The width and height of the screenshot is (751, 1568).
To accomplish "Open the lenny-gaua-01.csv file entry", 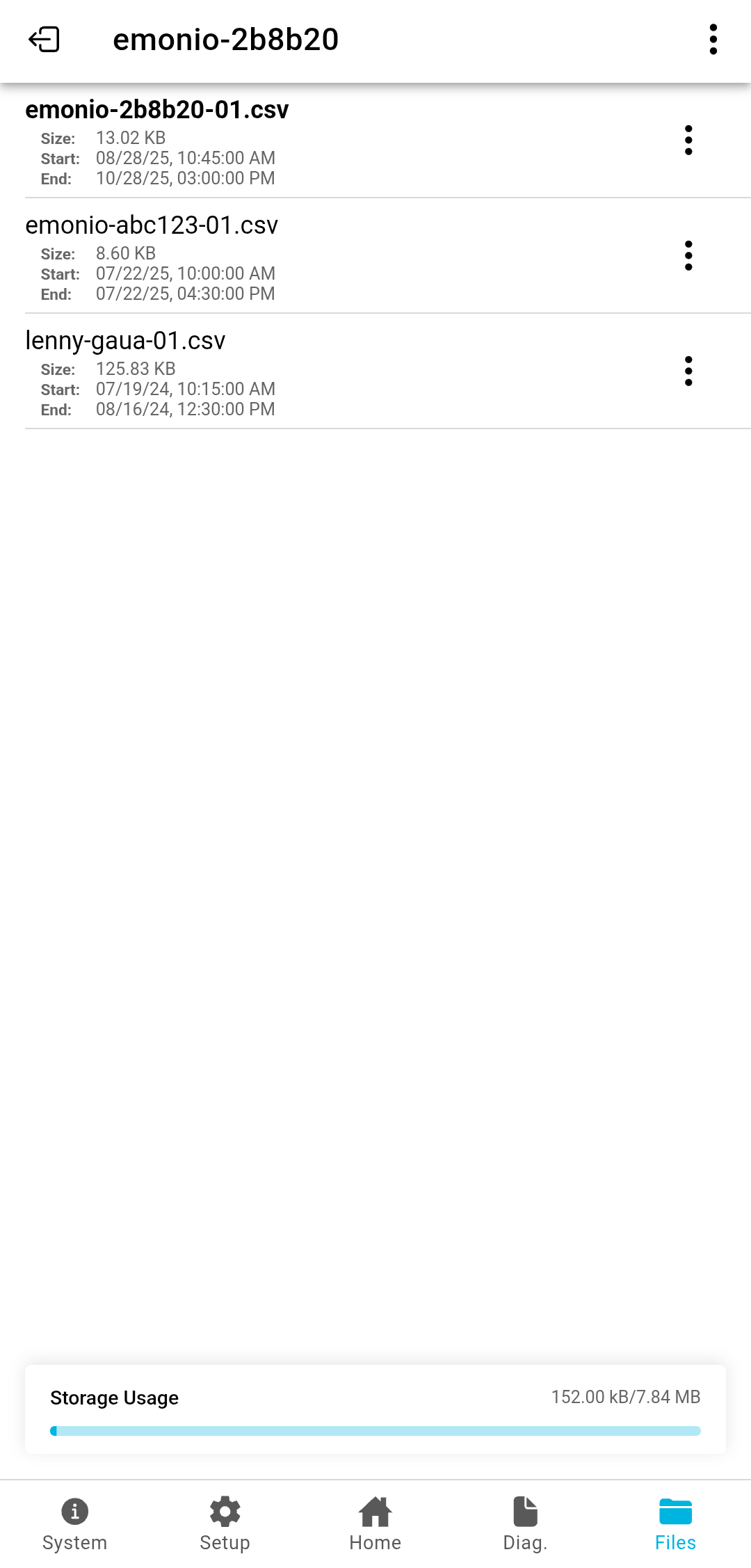I will [x=278, y=372].
